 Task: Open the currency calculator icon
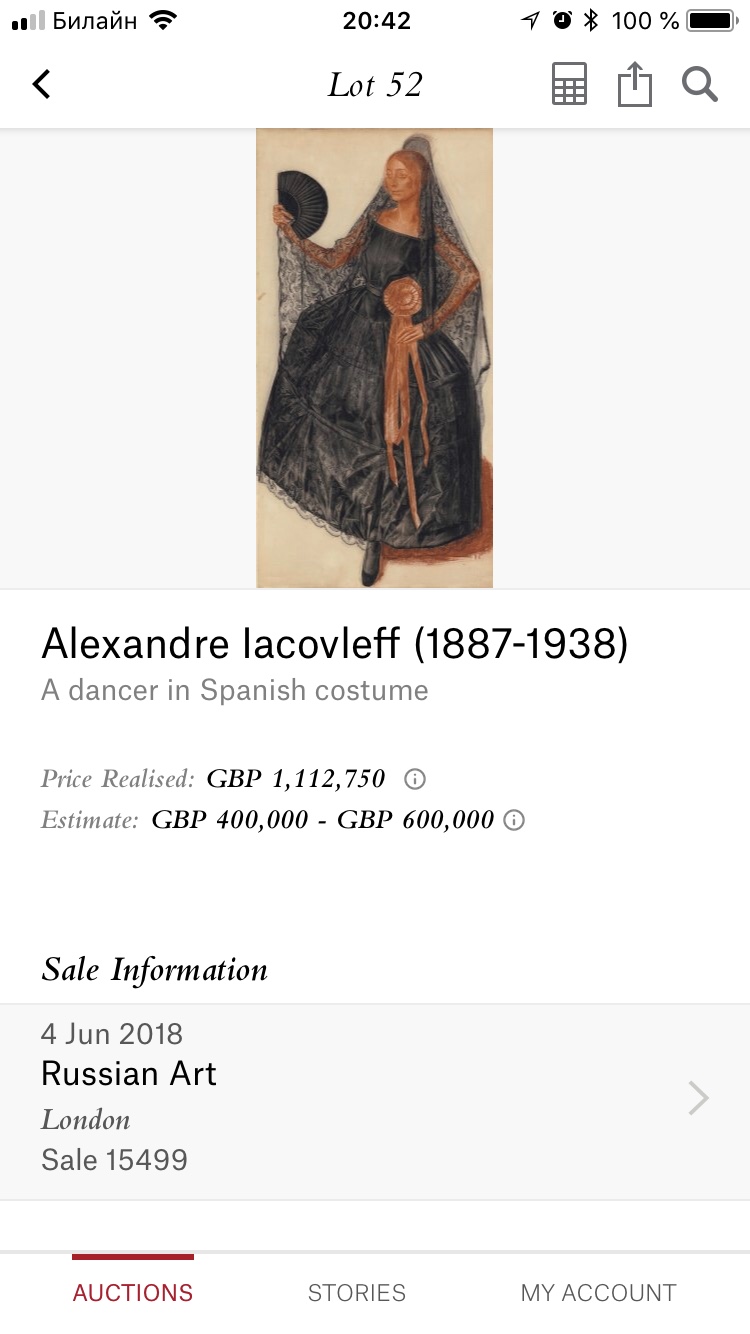click(569, 85)
